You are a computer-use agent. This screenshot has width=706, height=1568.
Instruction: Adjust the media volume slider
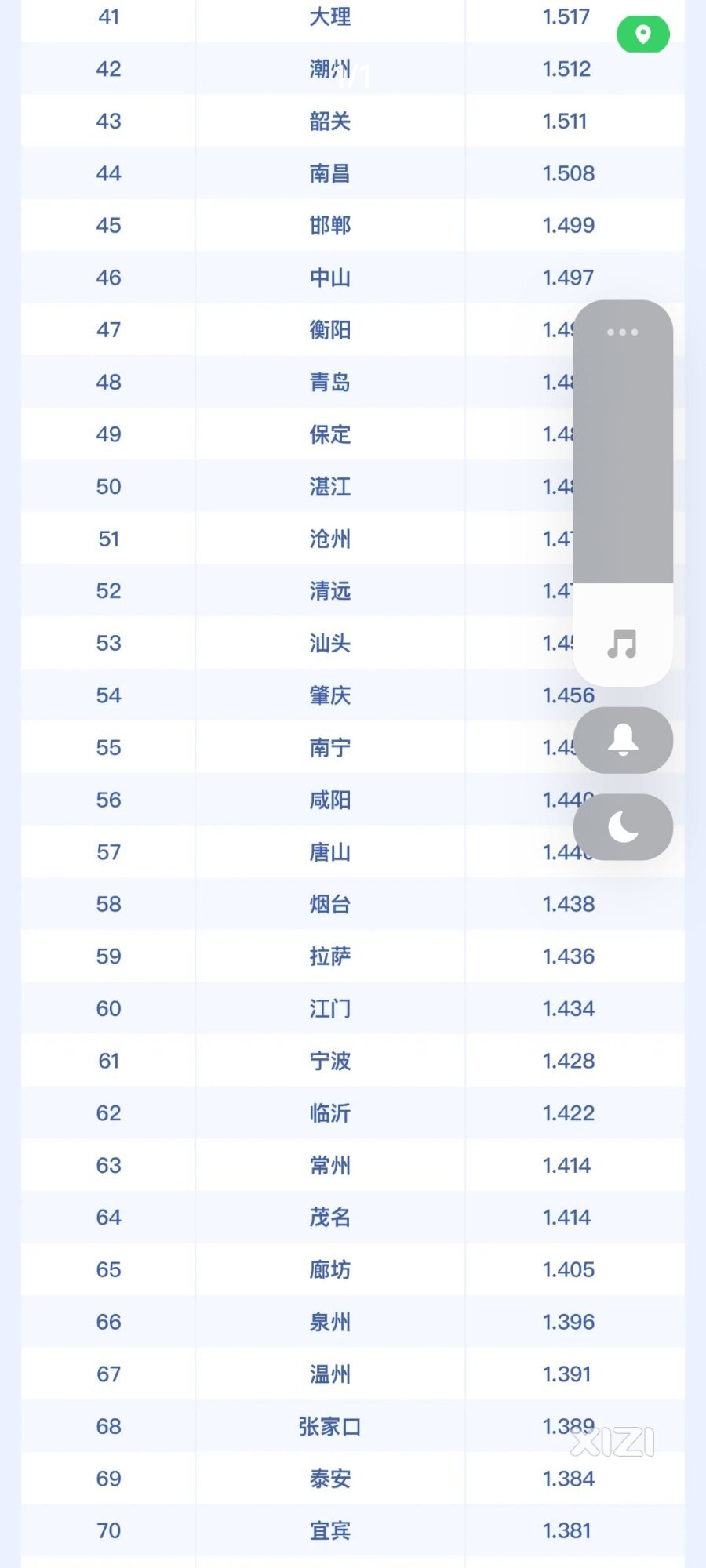click(623, 493)
